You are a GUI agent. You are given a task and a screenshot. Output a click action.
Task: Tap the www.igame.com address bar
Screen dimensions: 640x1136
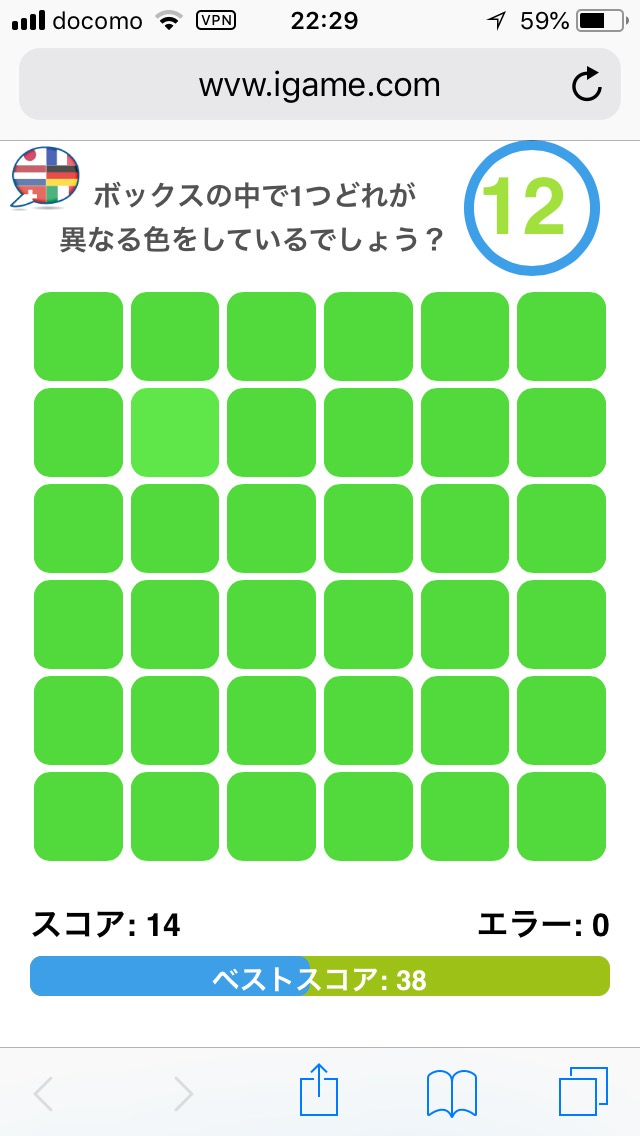(x=320, y=85)
